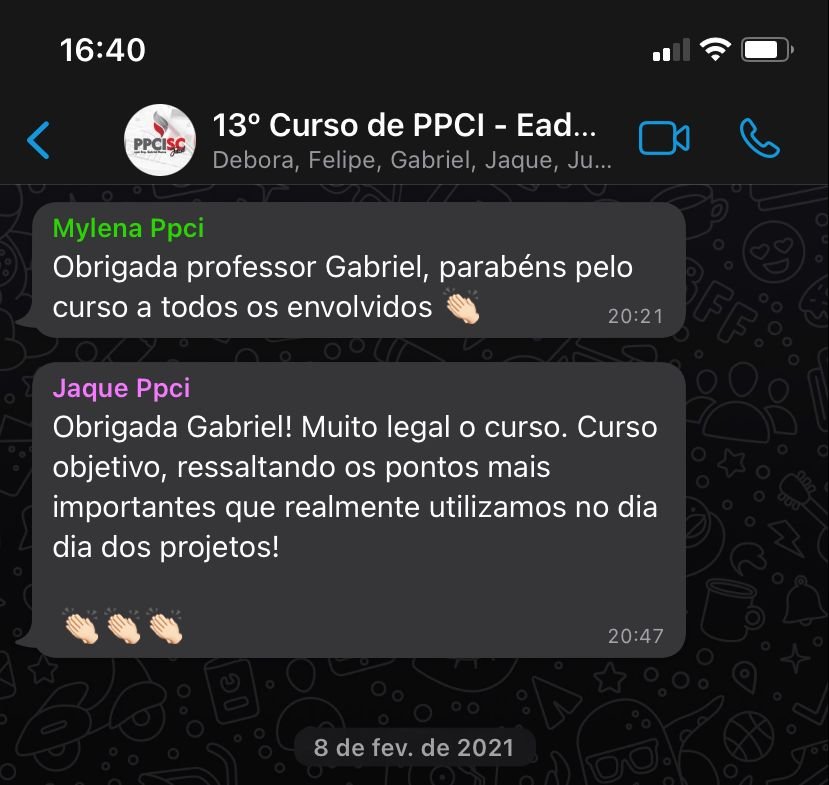Tap the sender name Mylena Ppci

click(x=128, y=228)
